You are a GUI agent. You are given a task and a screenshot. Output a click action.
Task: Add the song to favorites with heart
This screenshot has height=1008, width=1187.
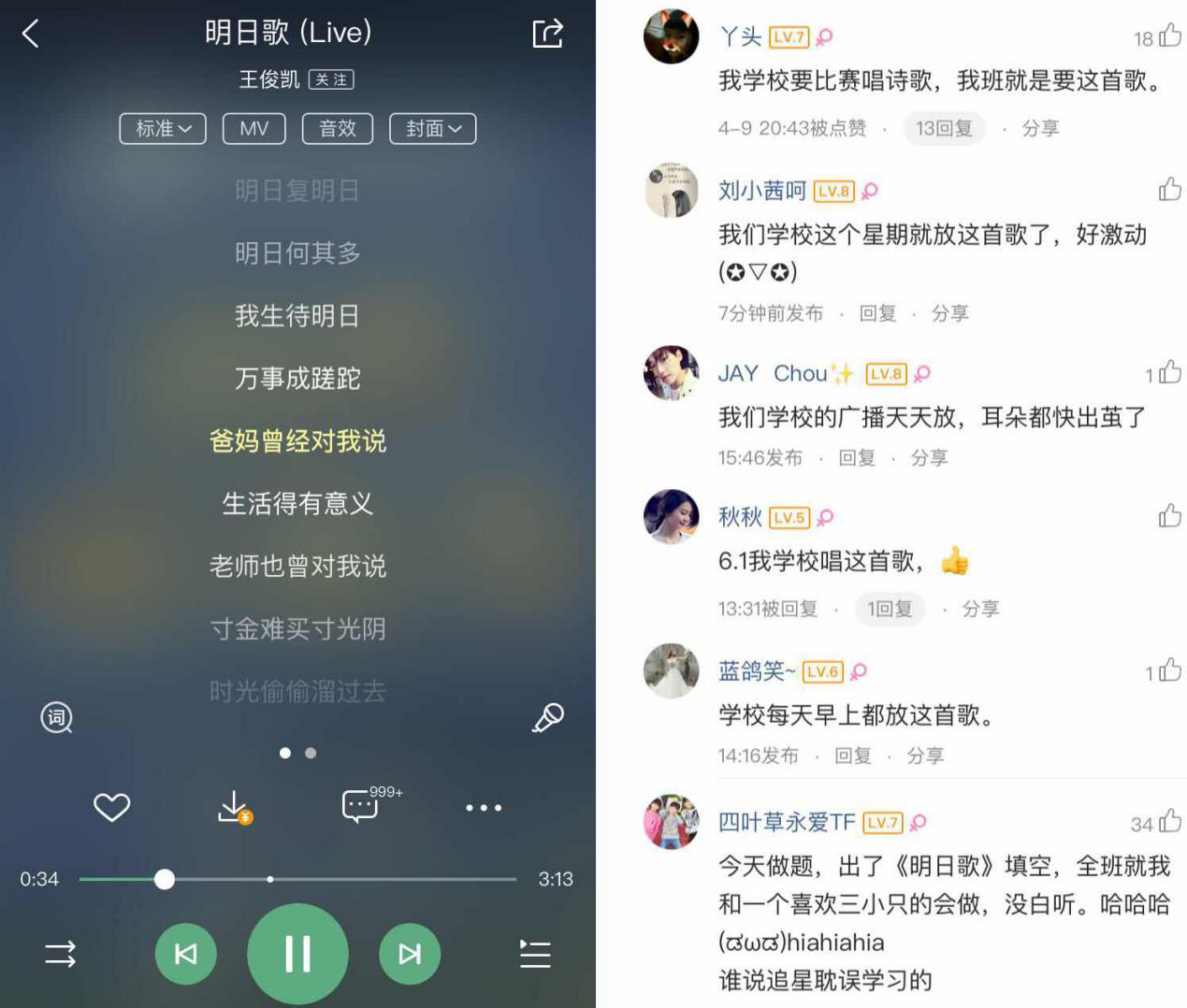[111, 807]
